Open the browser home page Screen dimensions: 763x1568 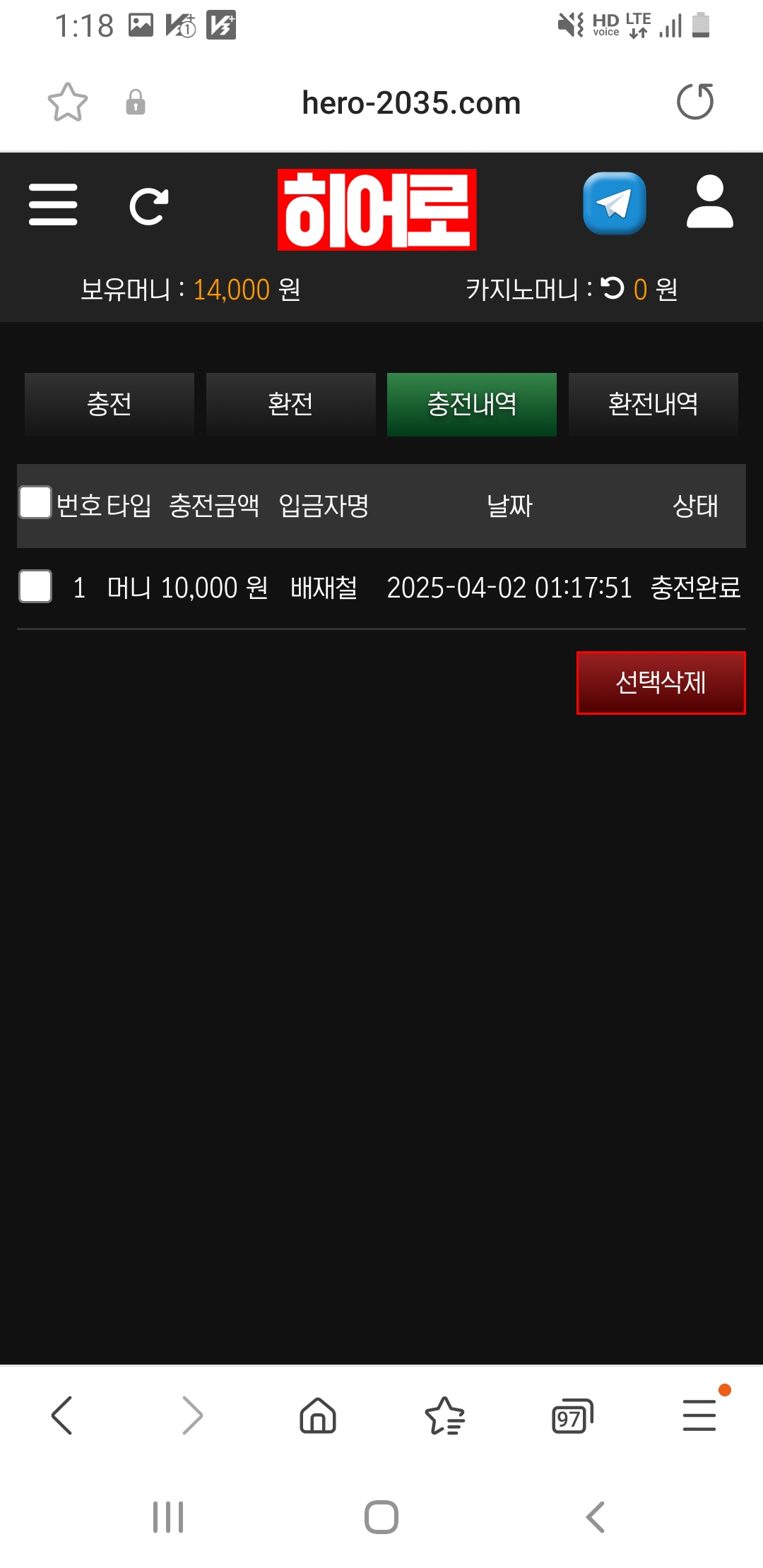[318, 1415]
